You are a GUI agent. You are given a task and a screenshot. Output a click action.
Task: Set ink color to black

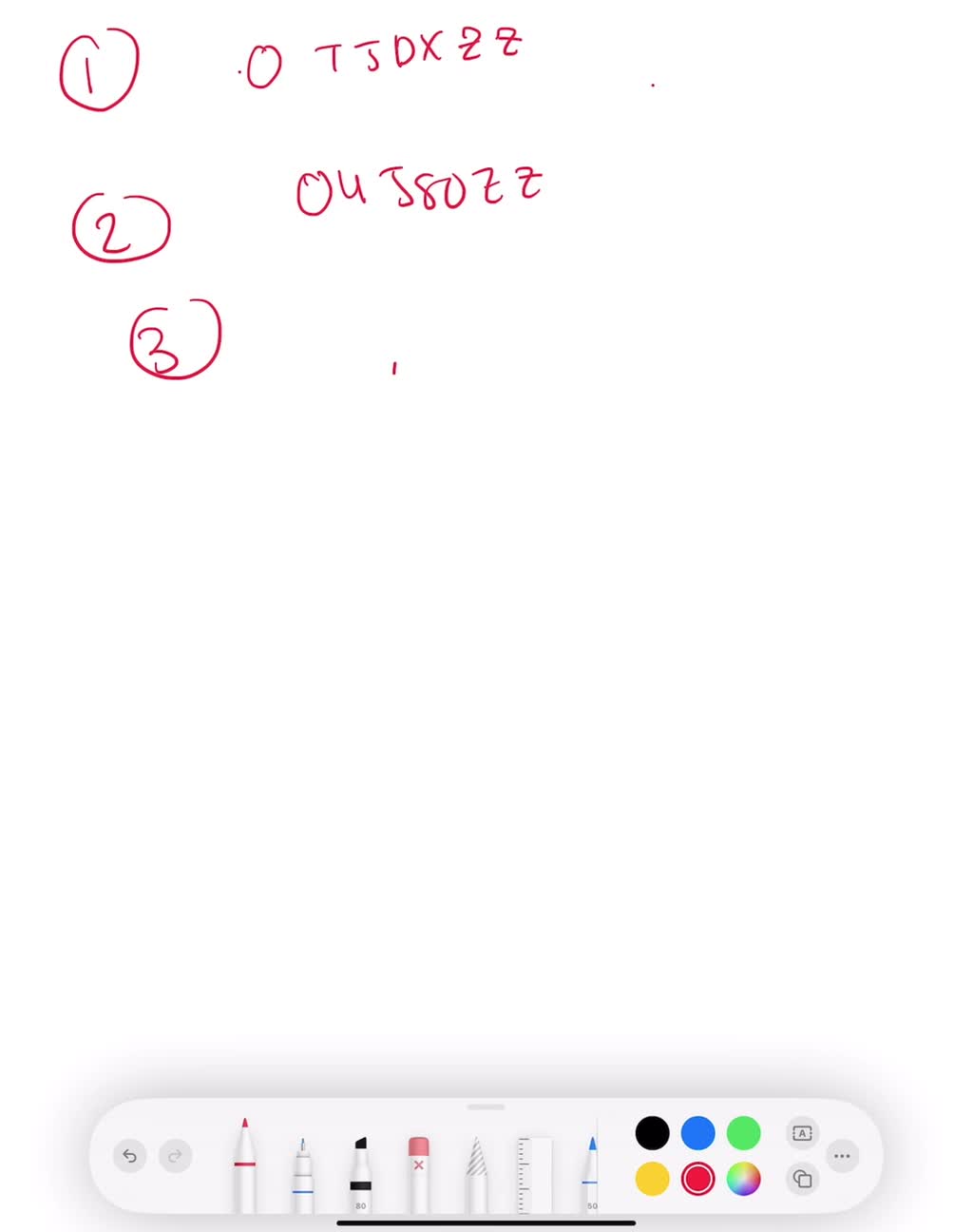tap(653, 1133)
